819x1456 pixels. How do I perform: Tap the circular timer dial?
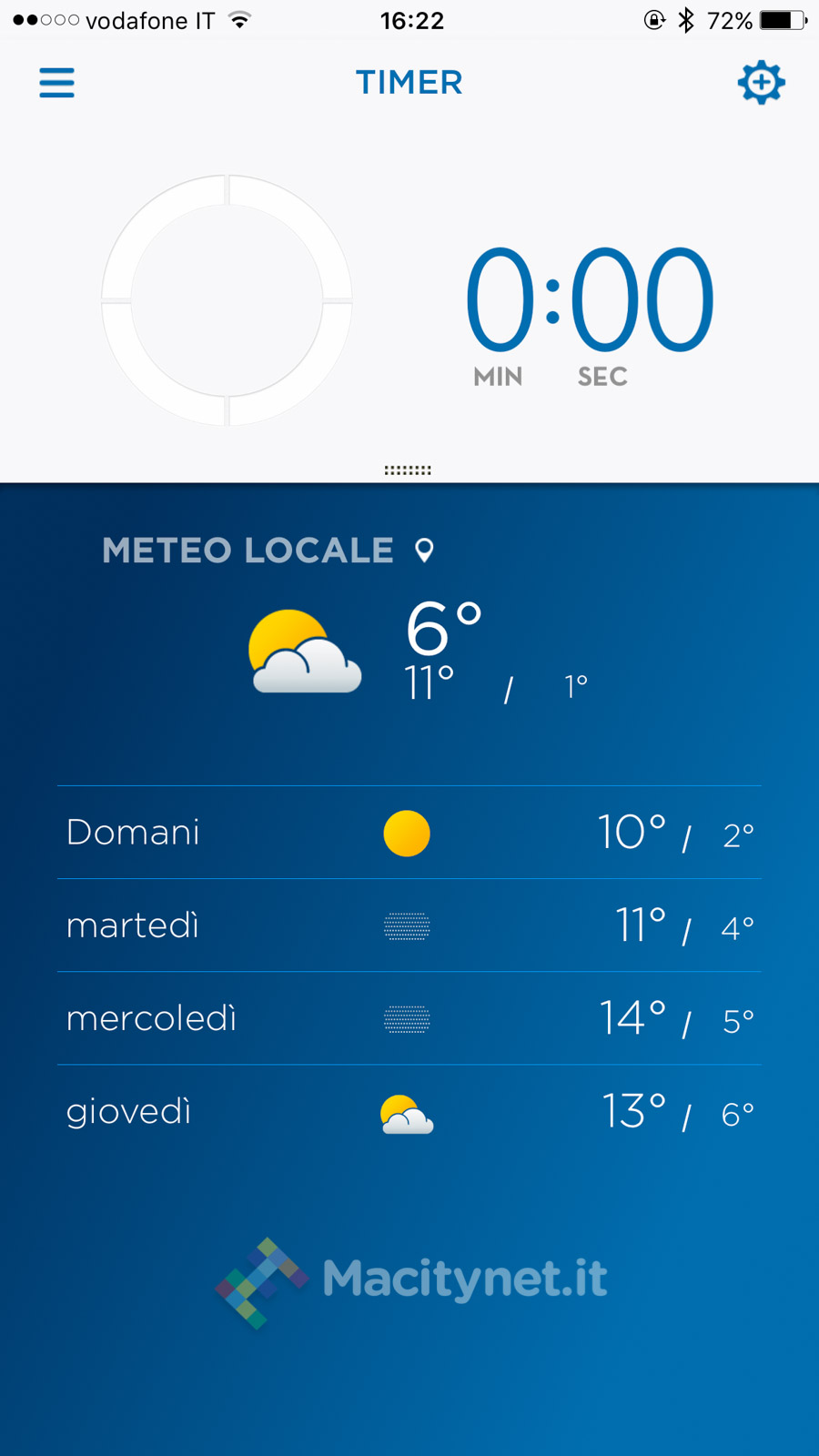pos(227,300)
